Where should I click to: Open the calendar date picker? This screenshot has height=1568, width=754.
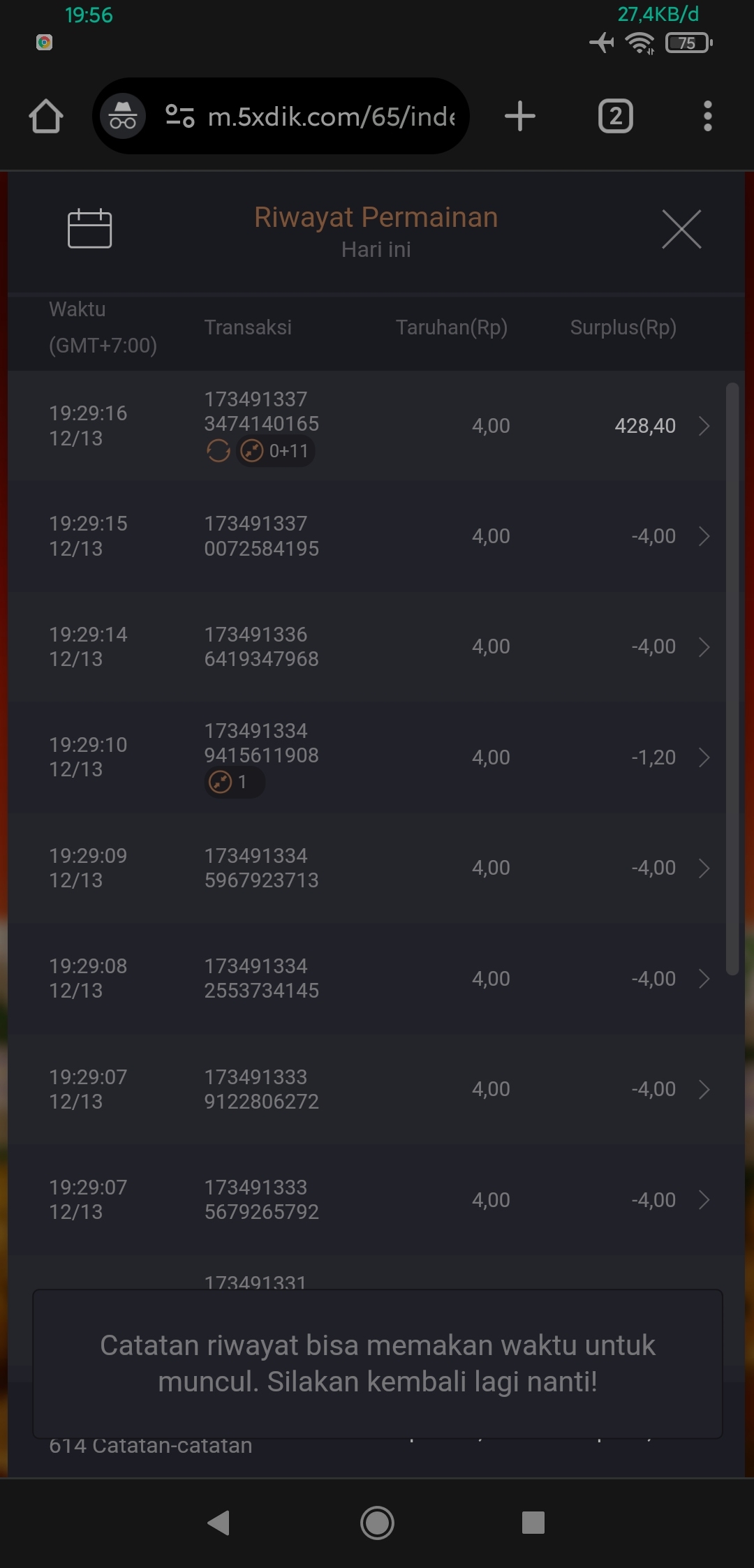89,228
